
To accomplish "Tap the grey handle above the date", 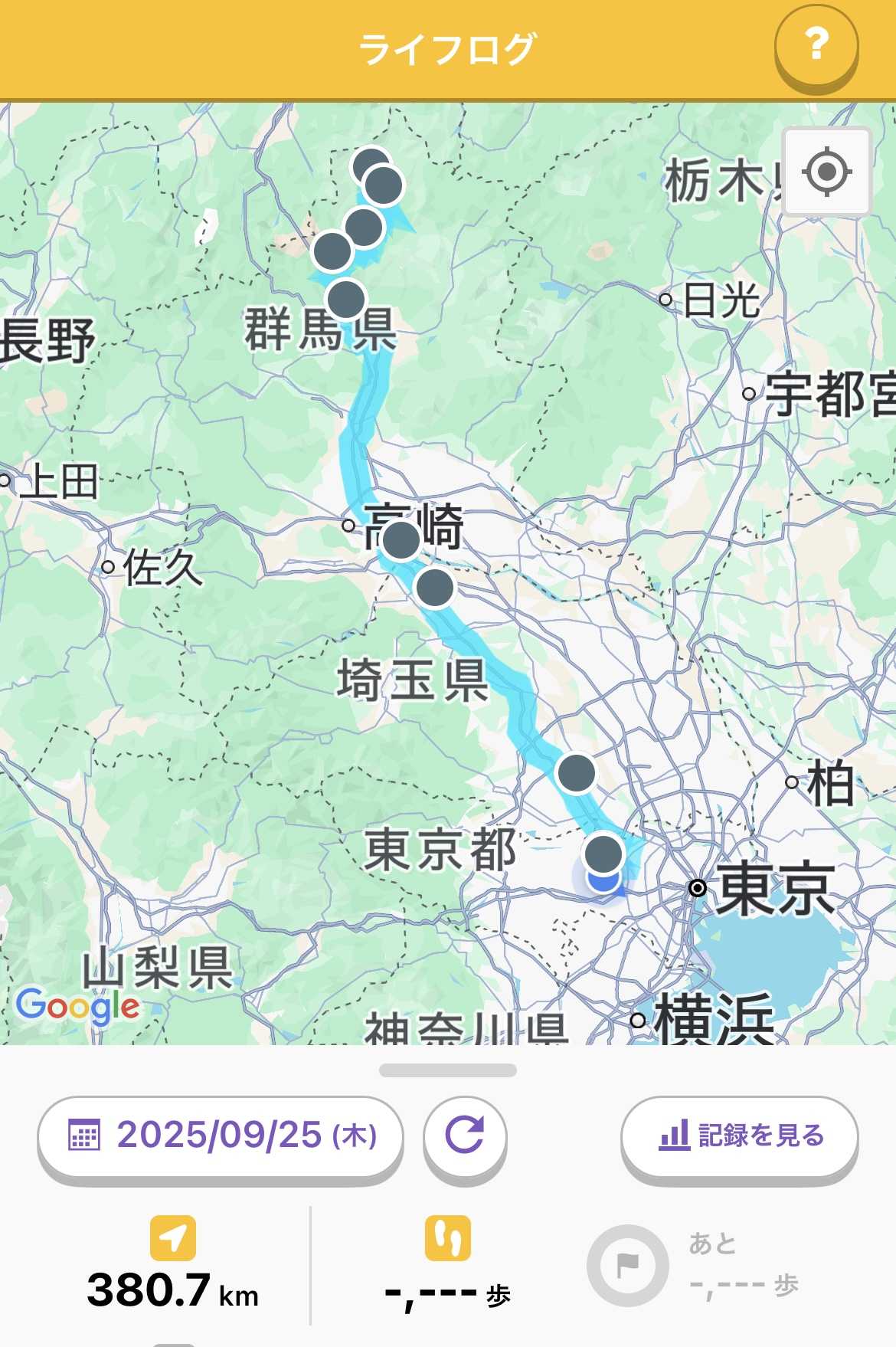I will [448, 1070].
